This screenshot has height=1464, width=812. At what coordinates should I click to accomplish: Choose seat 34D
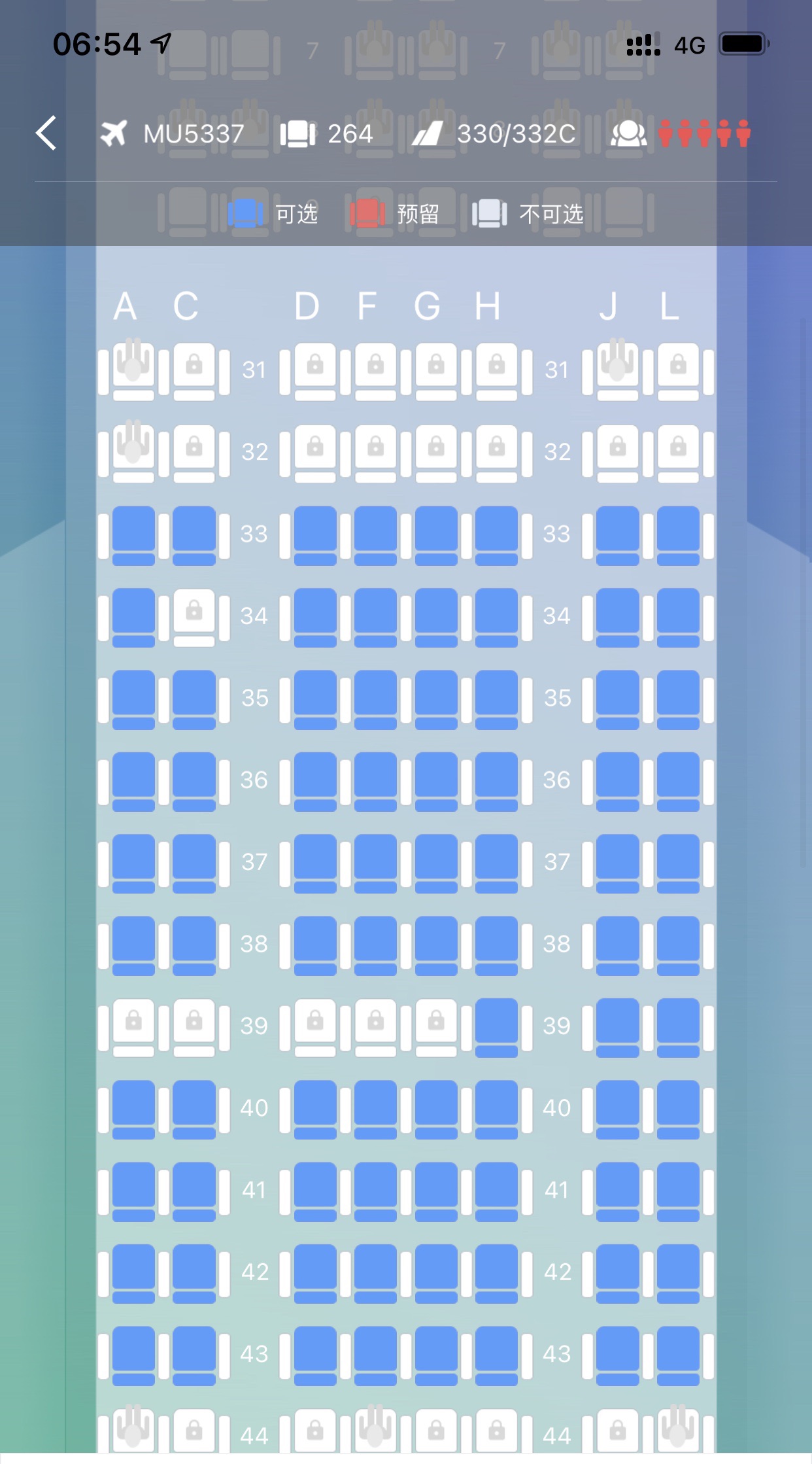315,615
